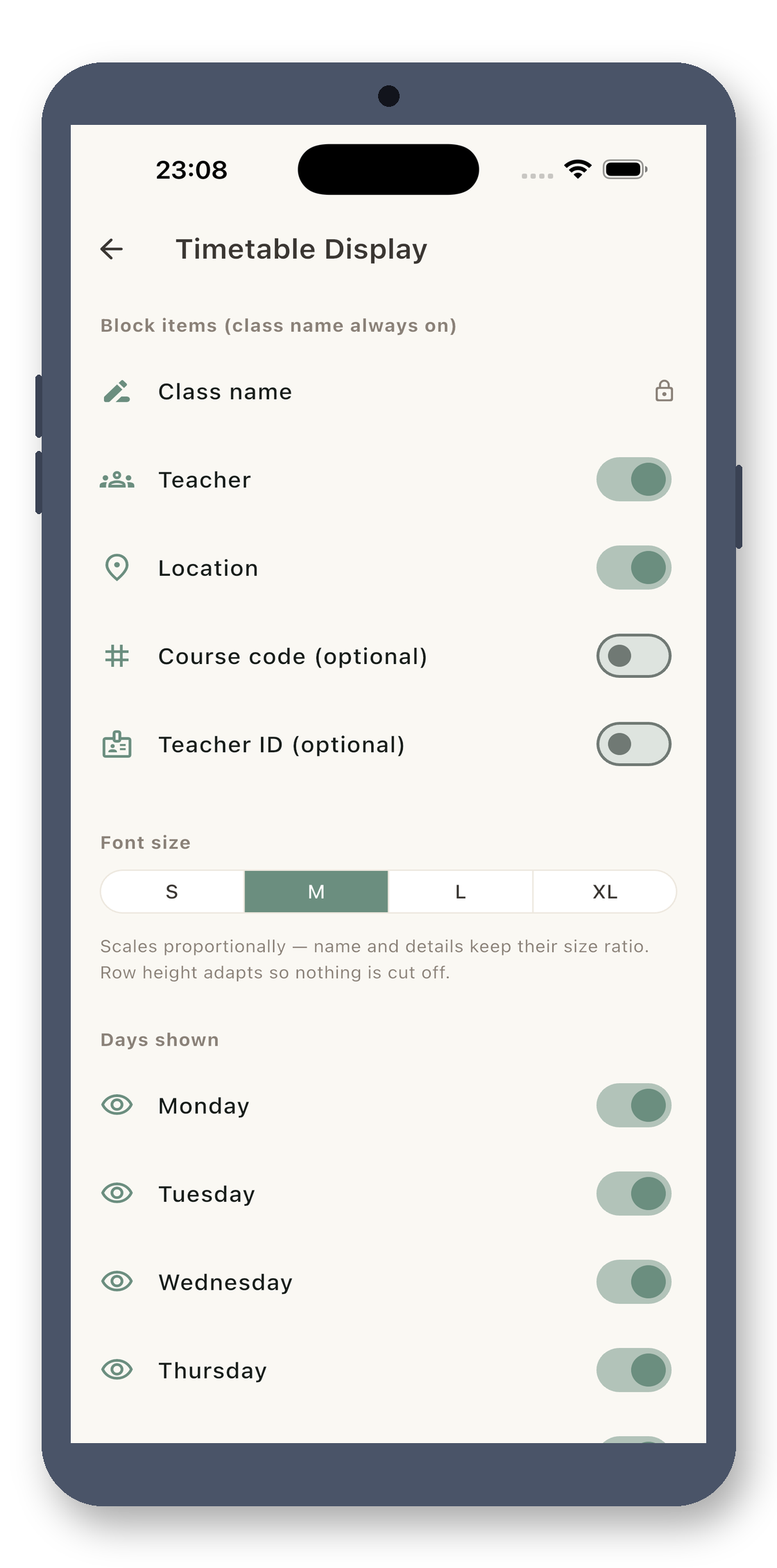Choose the M font size
The height and width of the screenshot is (1568, 777).
(x=316, y=892)
